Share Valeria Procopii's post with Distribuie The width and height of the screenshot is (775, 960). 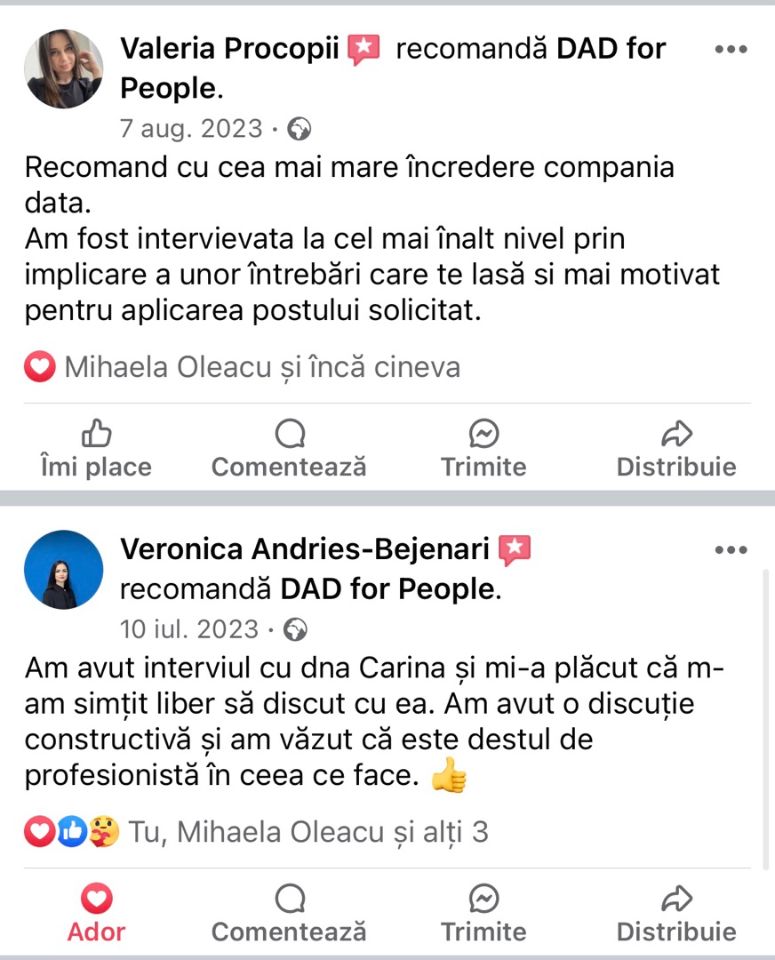pos(676,449)
